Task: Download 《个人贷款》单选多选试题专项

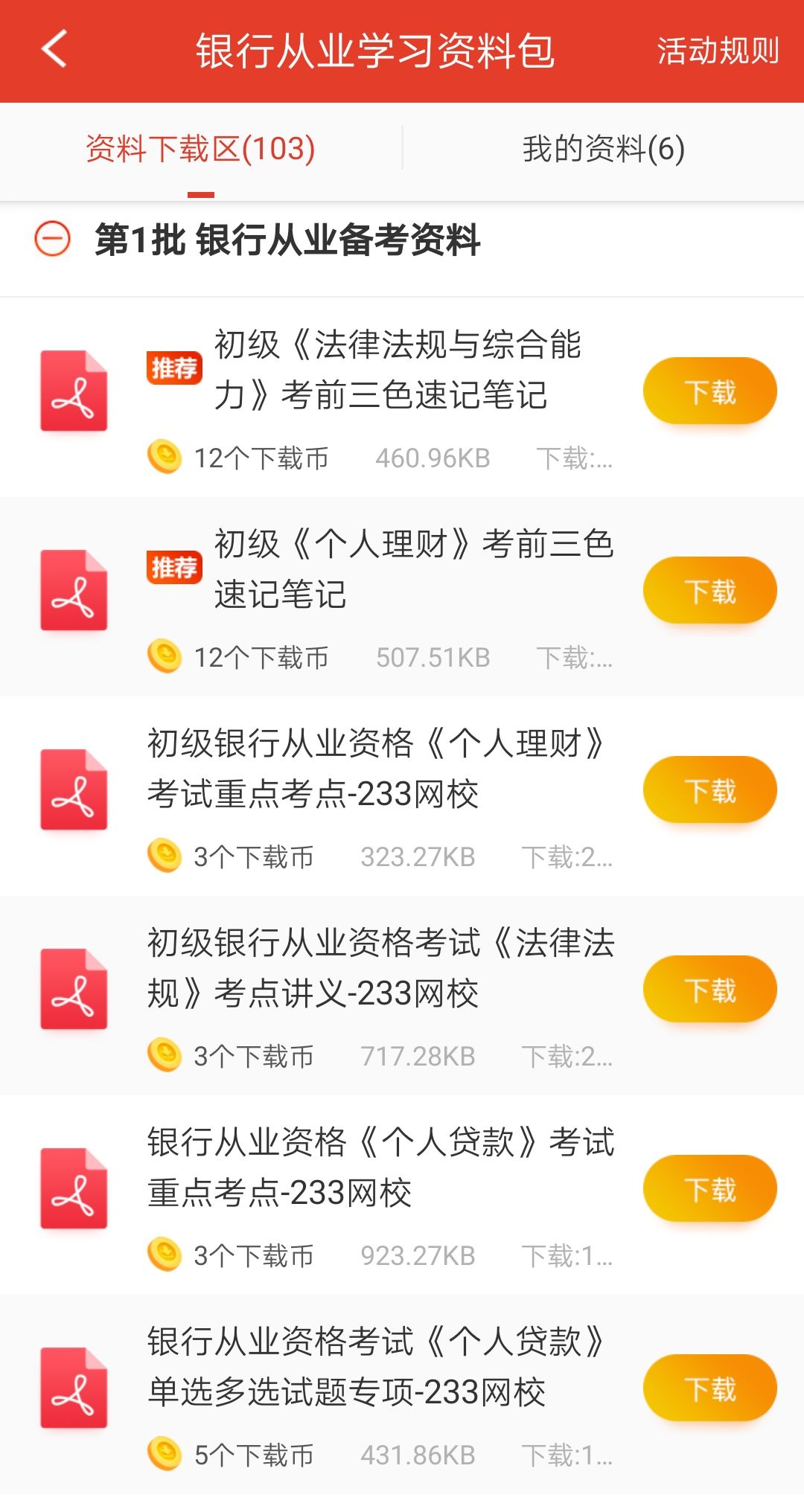Action: coord(709,1388)
